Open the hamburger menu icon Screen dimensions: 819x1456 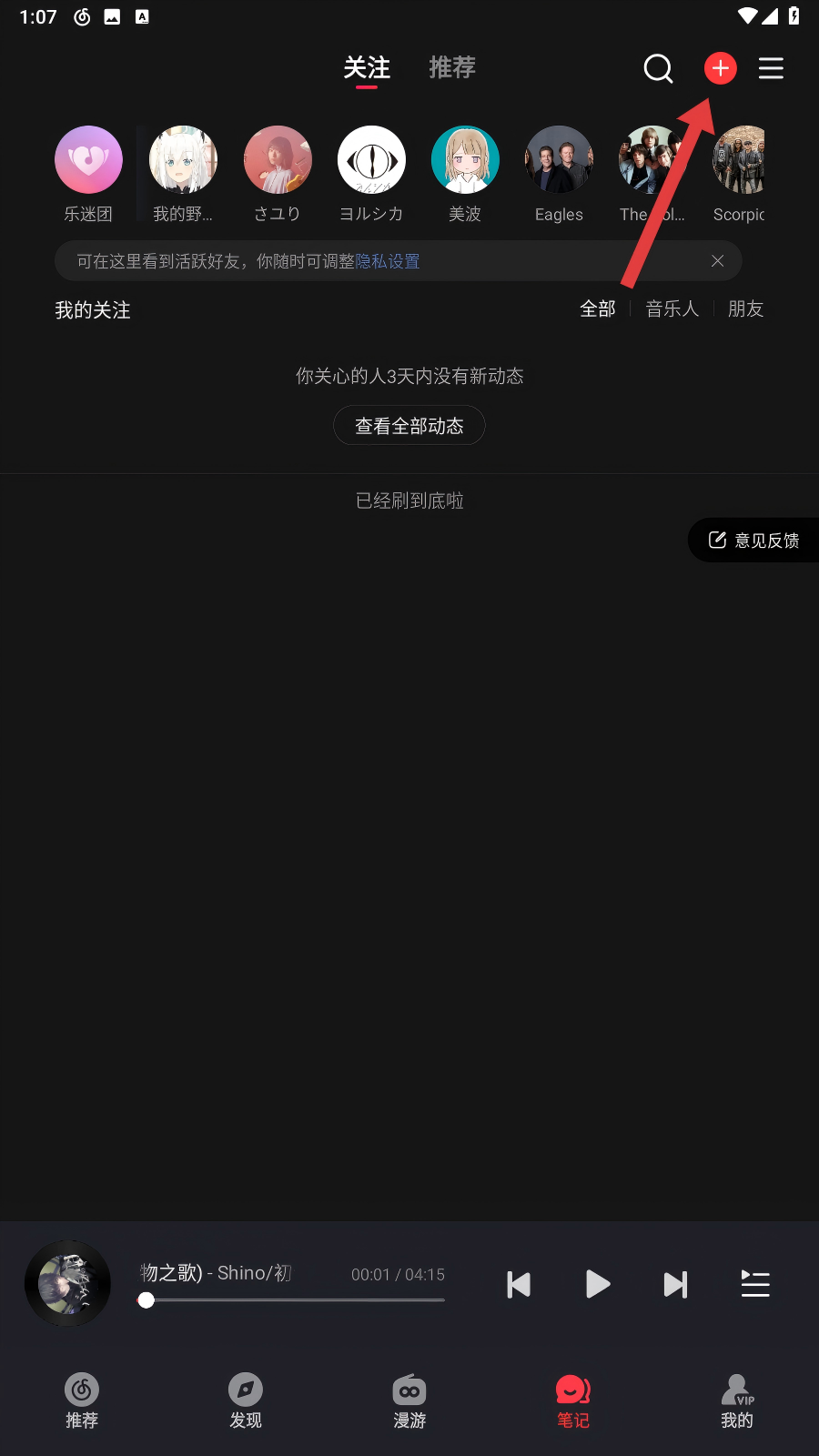(771, 68)
